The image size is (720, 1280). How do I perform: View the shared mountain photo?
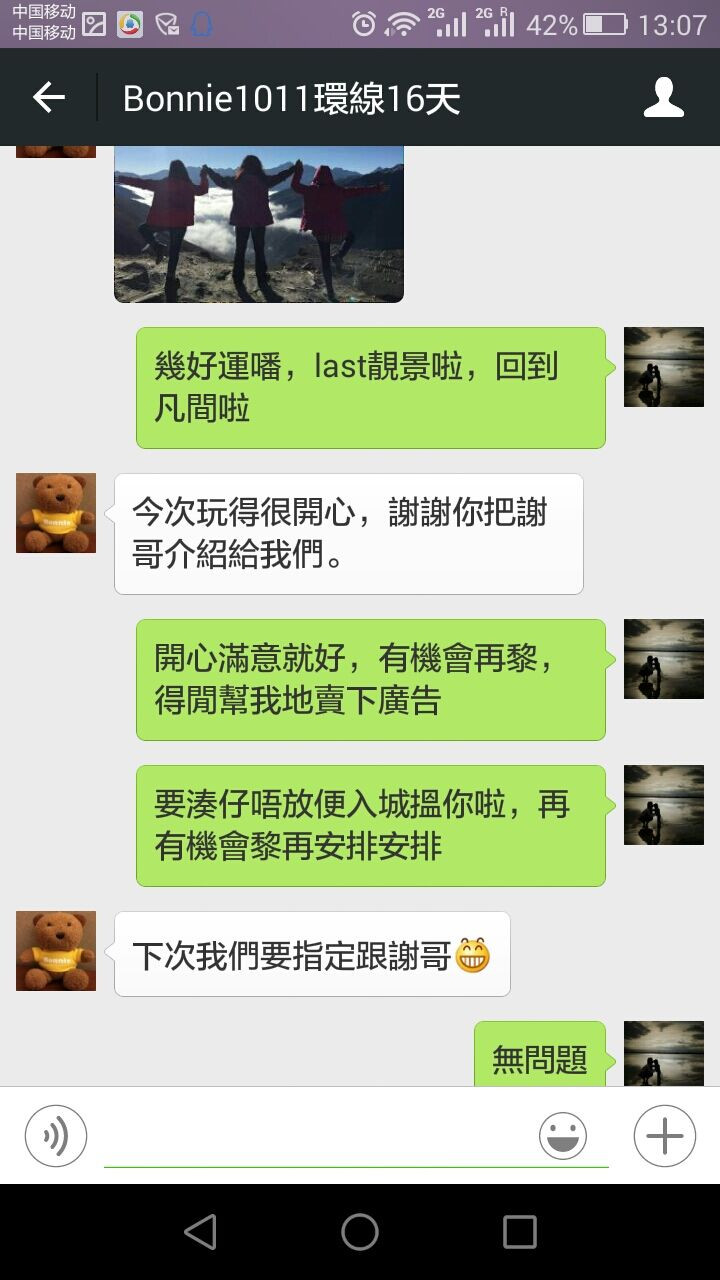[259, 222]
